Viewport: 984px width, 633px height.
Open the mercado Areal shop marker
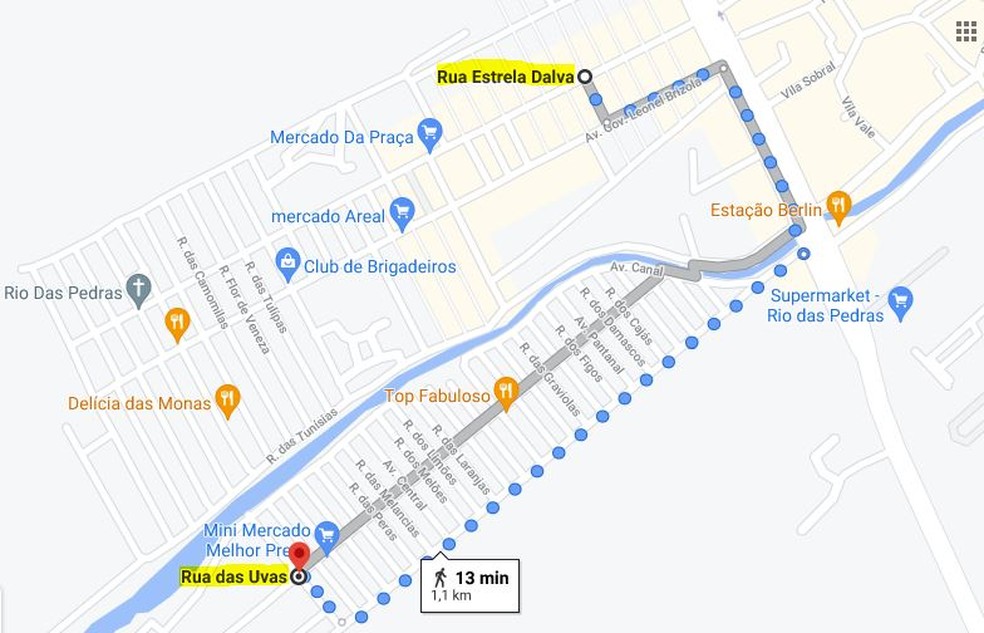pyautogui.click(x=402, y=212)
